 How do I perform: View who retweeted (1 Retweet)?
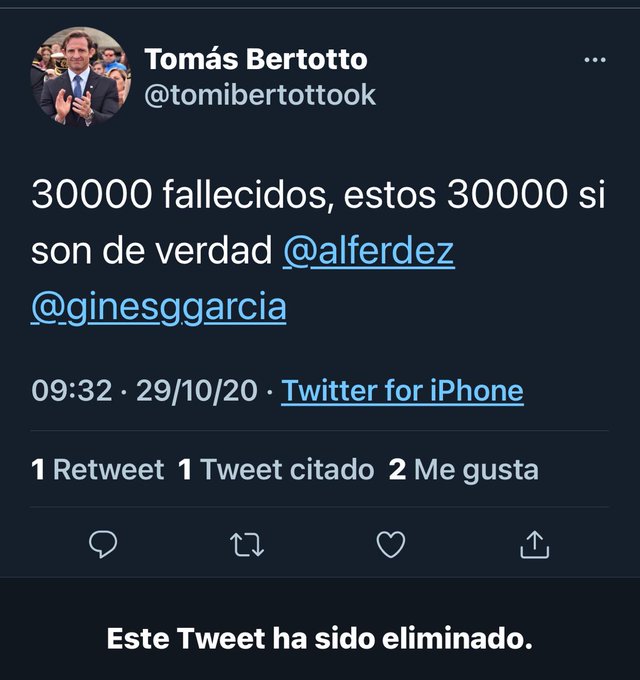(97, 469)
